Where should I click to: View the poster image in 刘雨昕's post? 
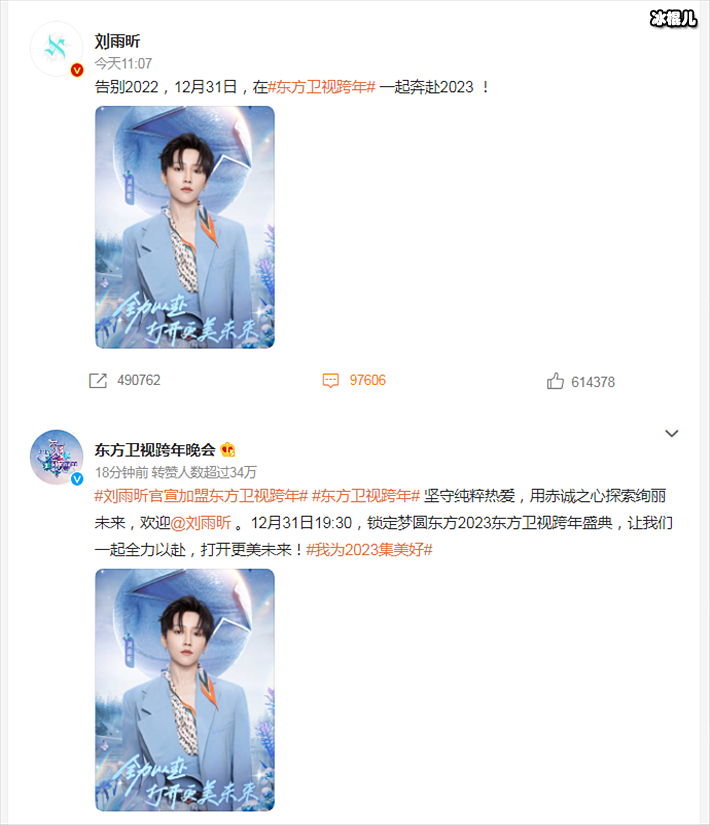tap(185, 227)
